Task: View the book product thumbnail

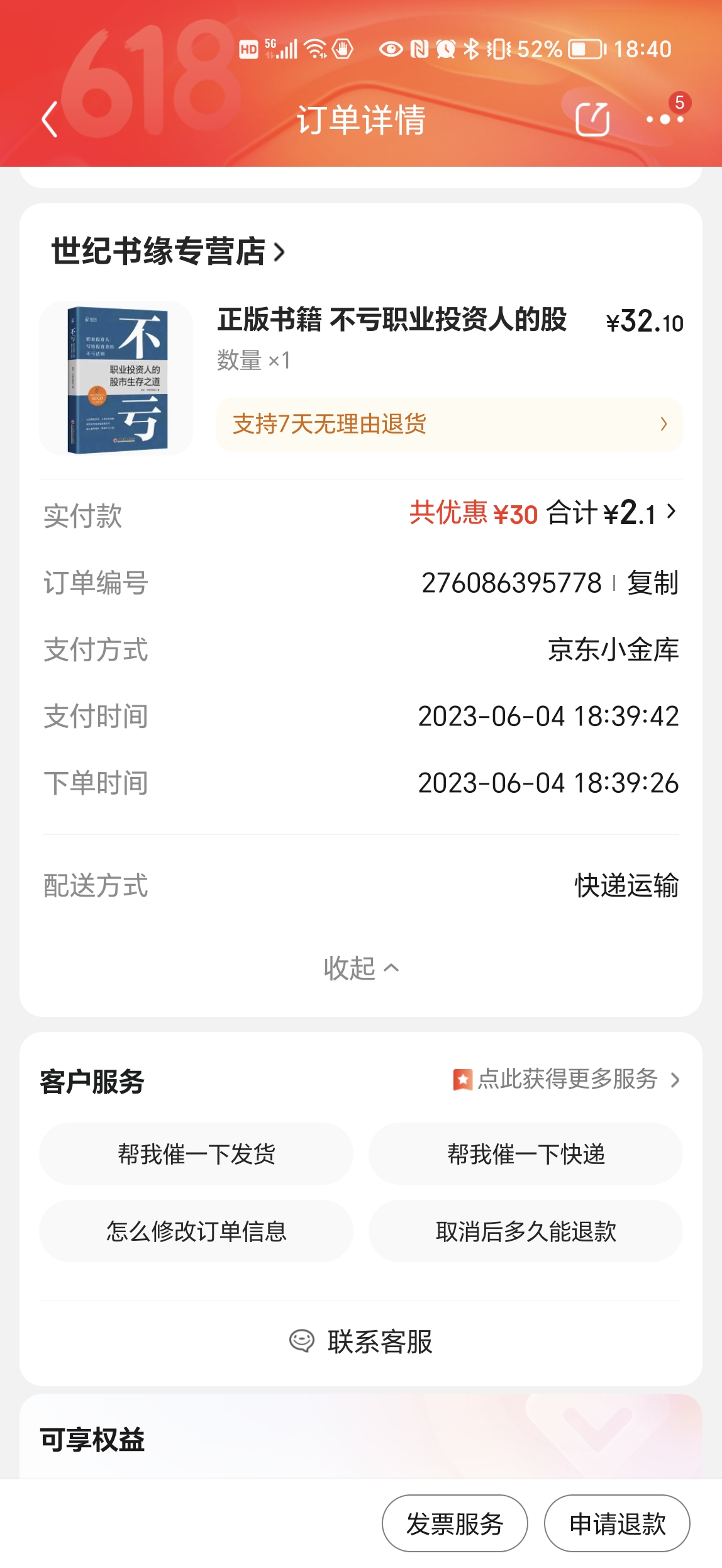Action: (116, 379)
